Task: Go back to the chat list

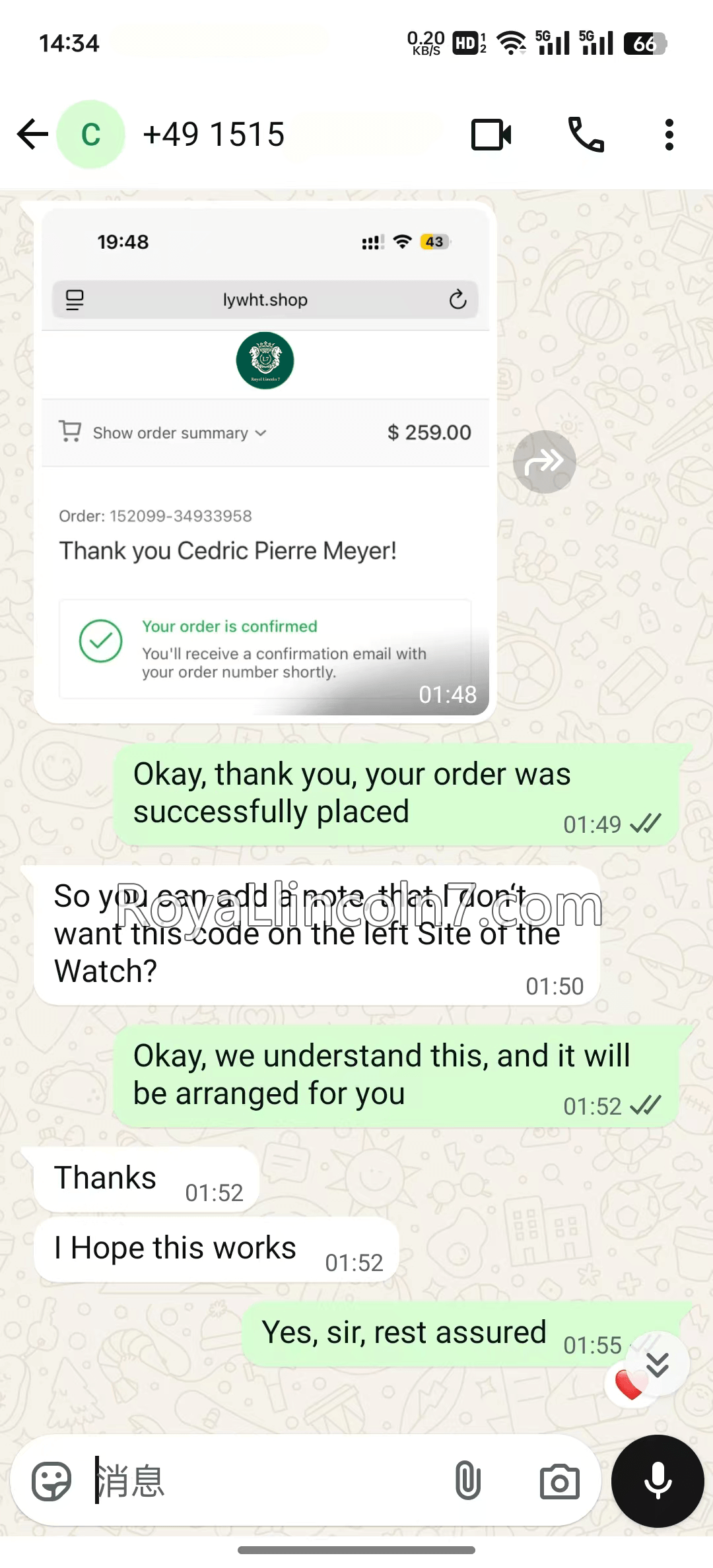Action: point(32,135)
